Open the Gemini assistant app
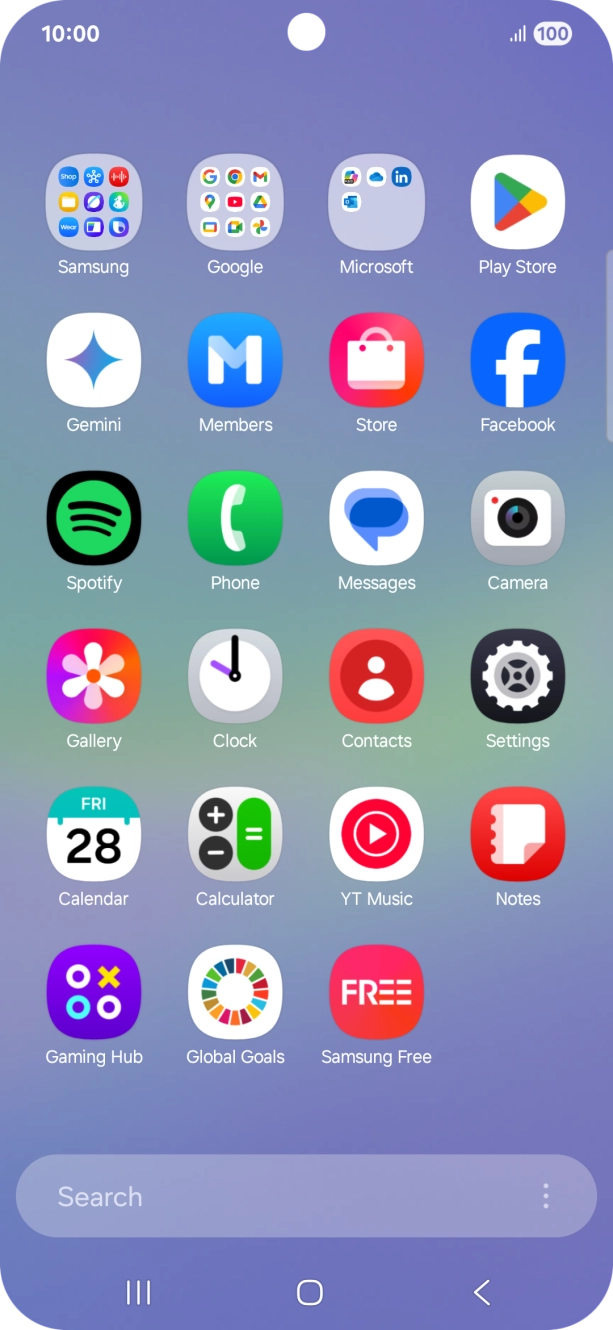The width and height of the screenshot is (613, 1330). point(94,361)
